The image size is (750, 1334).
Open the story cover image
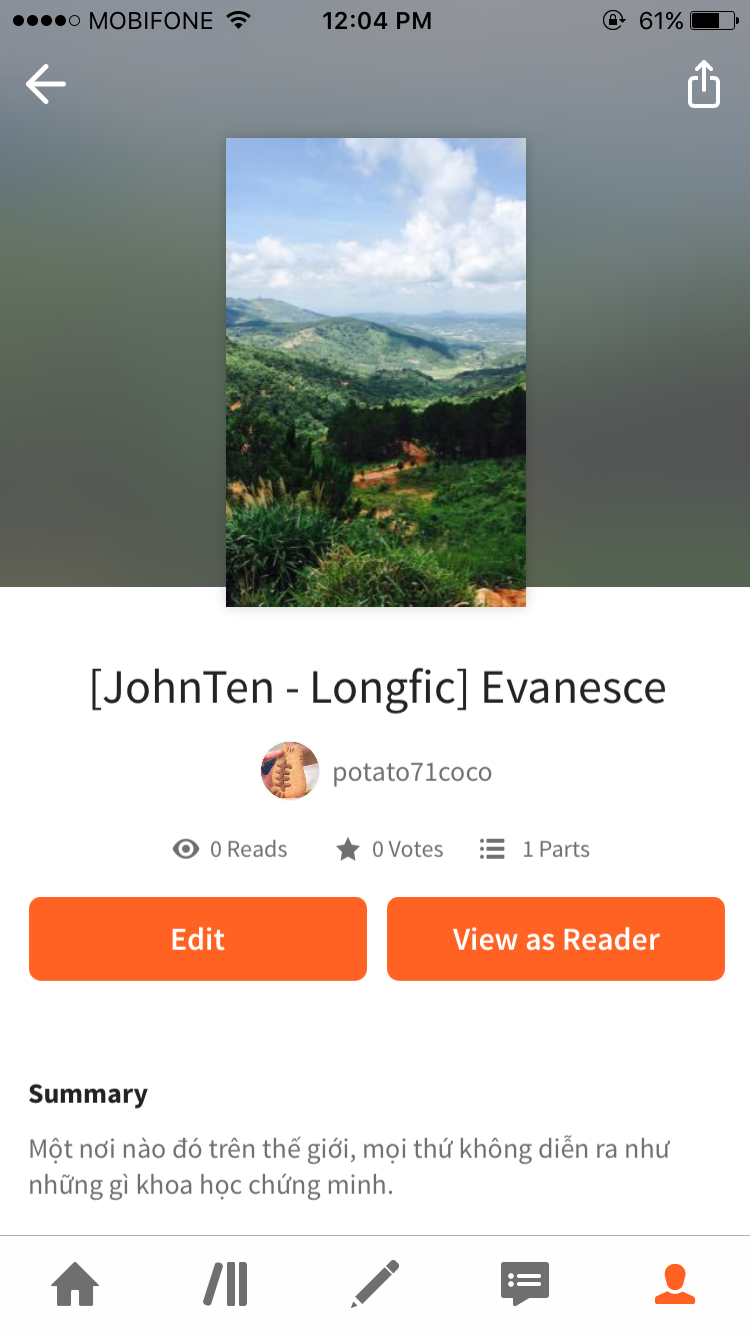(376, 372)
